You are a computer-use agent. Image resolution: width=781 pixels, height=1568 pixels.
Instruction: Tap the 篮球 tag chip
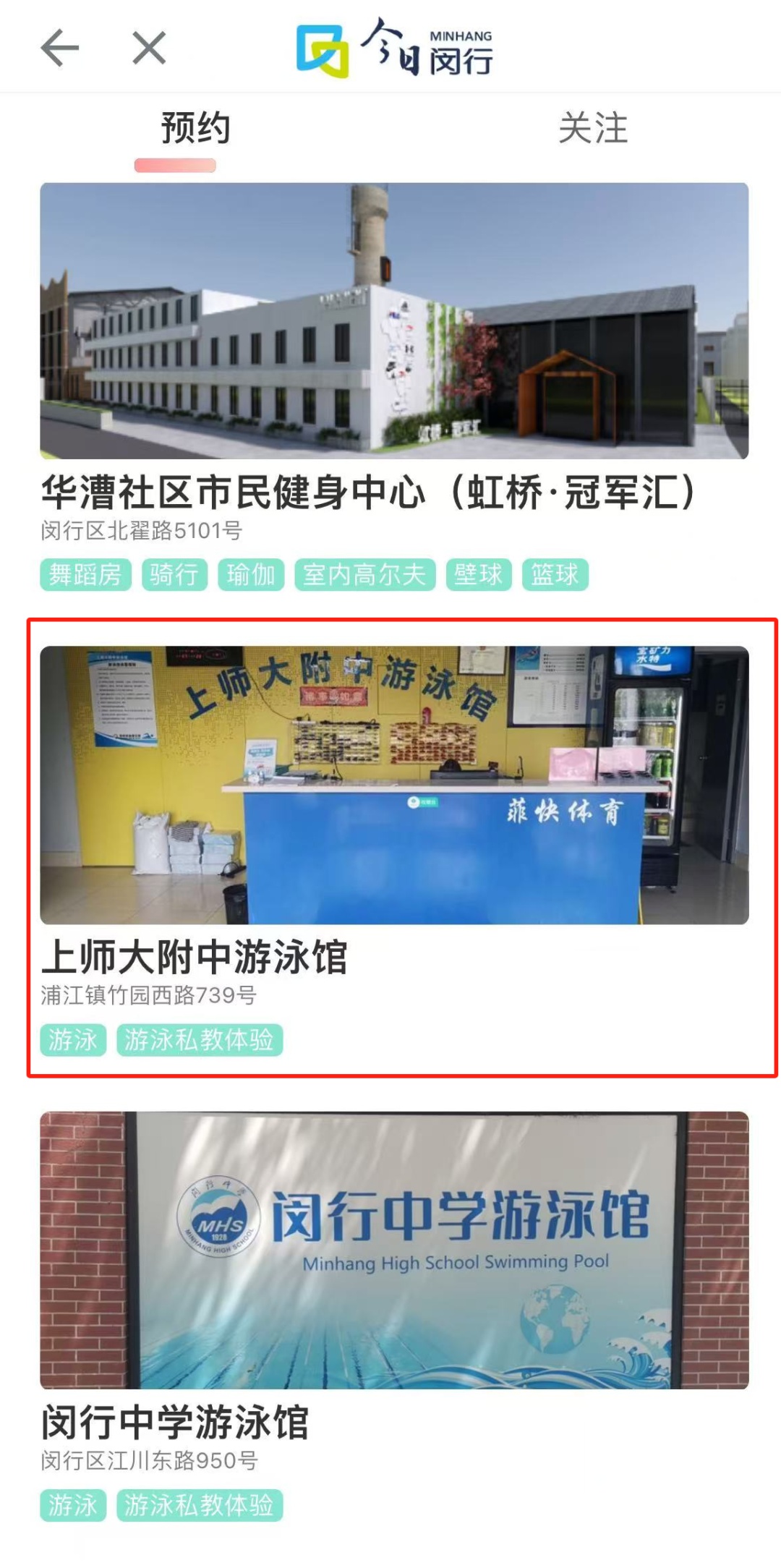(x=555, y=575)
